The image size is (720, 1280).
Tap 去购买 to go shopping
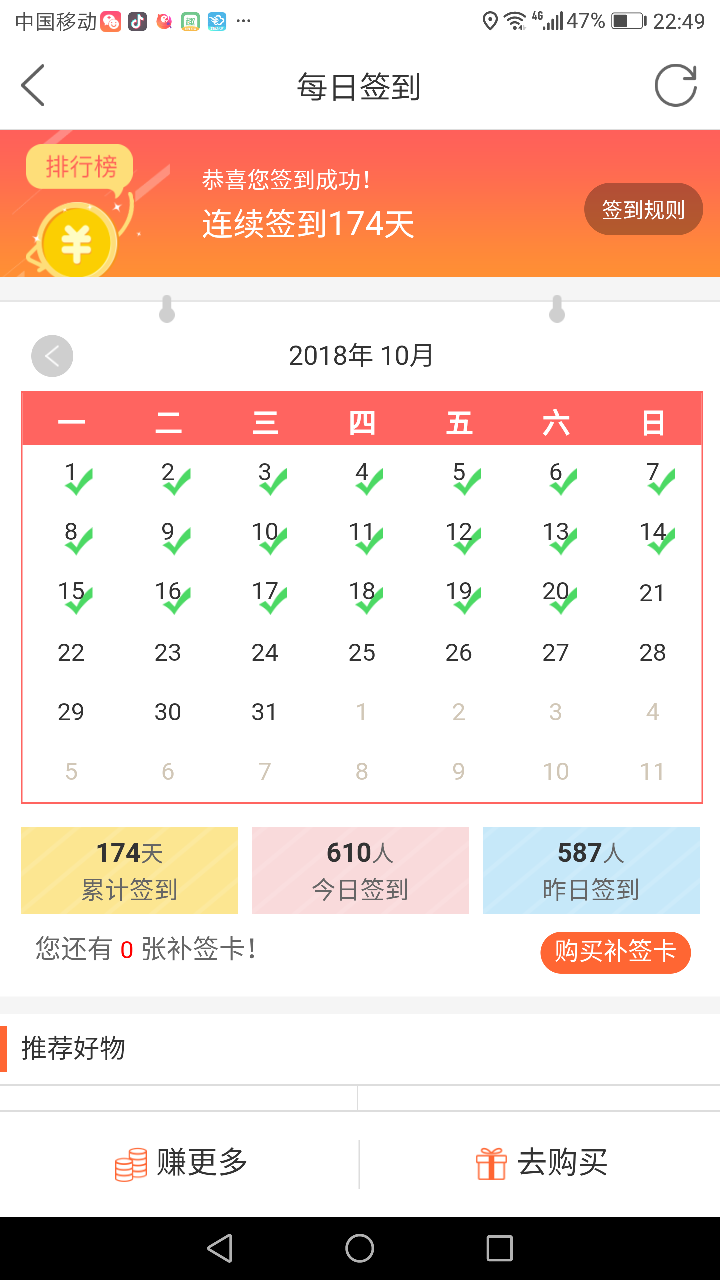541,1163
